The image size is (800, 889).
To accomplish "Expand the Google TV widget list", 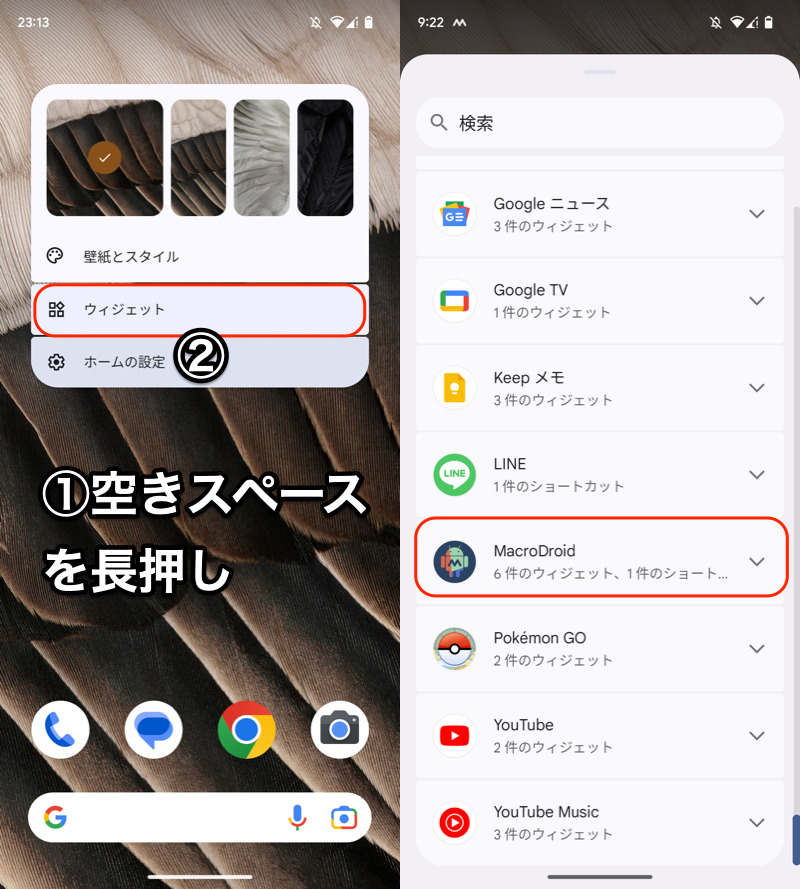I will tap(757, 301).
